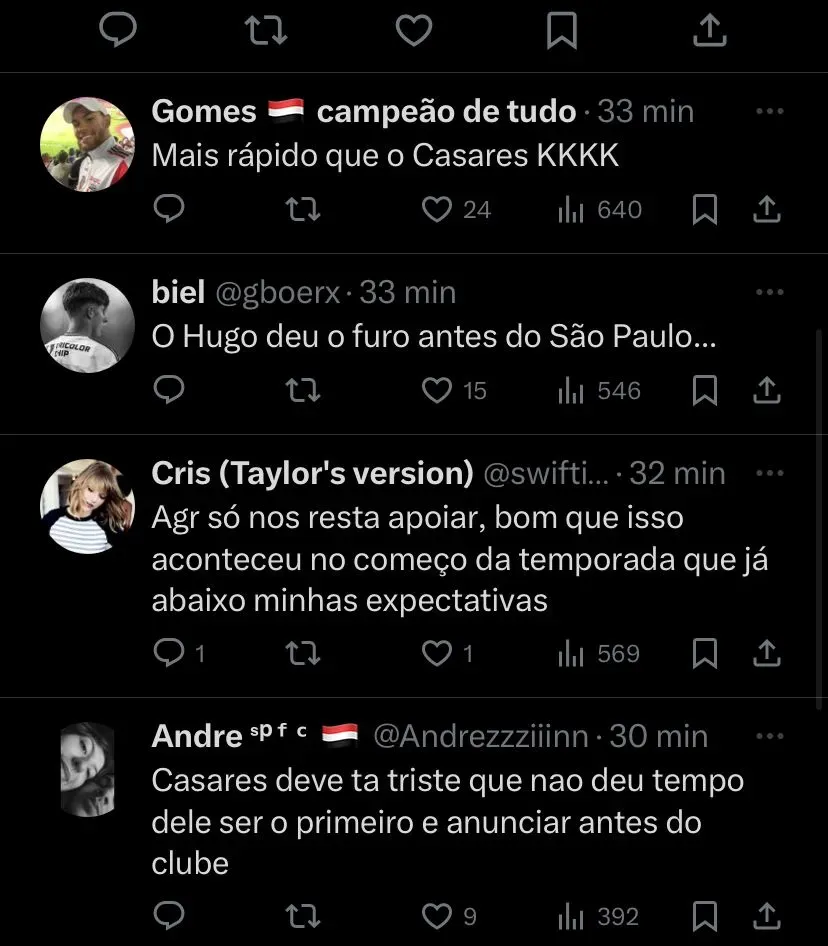Open Gomes's profile picture
828x946 pixels.
coord(87,144)
